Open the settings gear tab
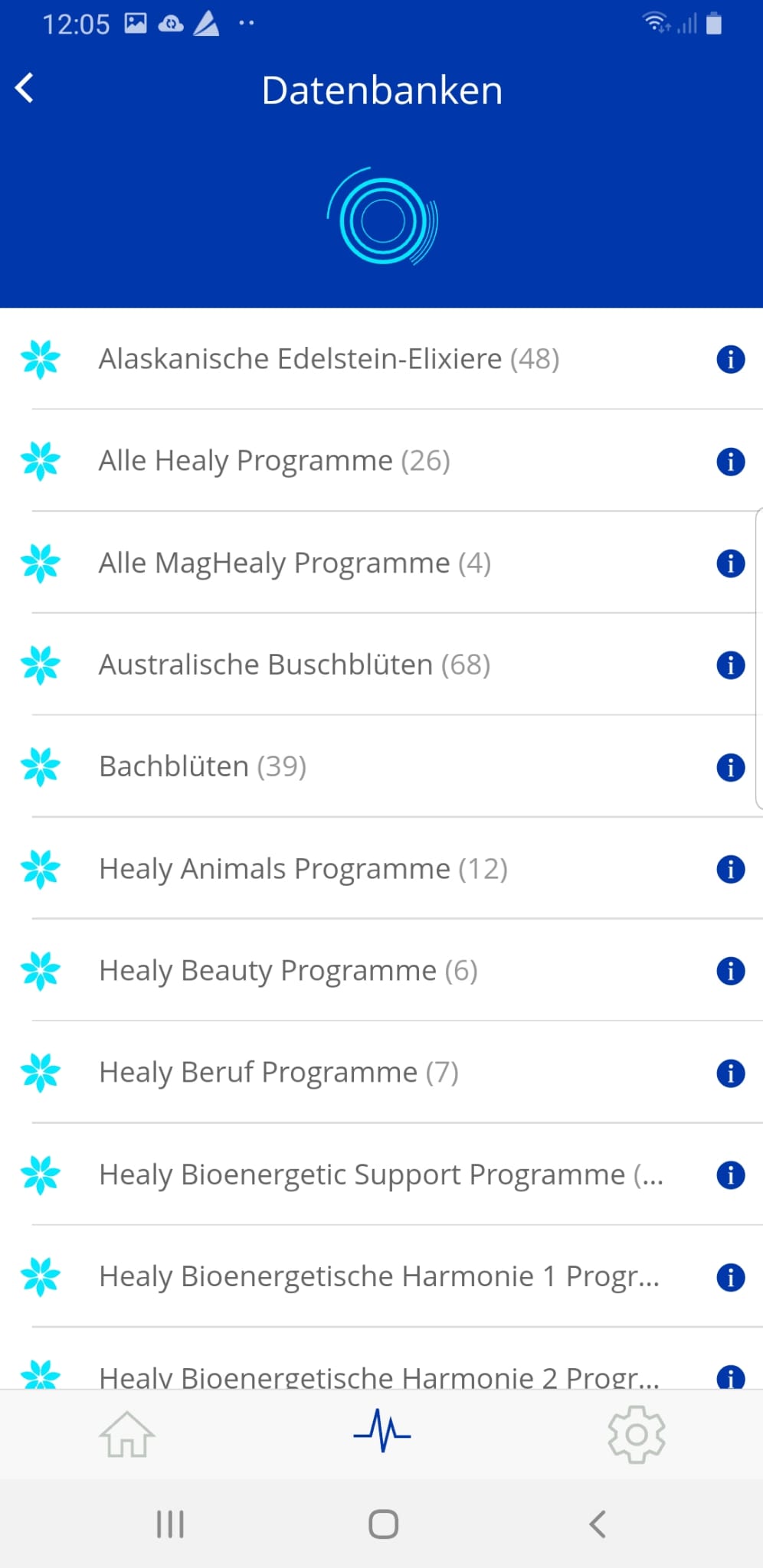 click(636, 1434)
